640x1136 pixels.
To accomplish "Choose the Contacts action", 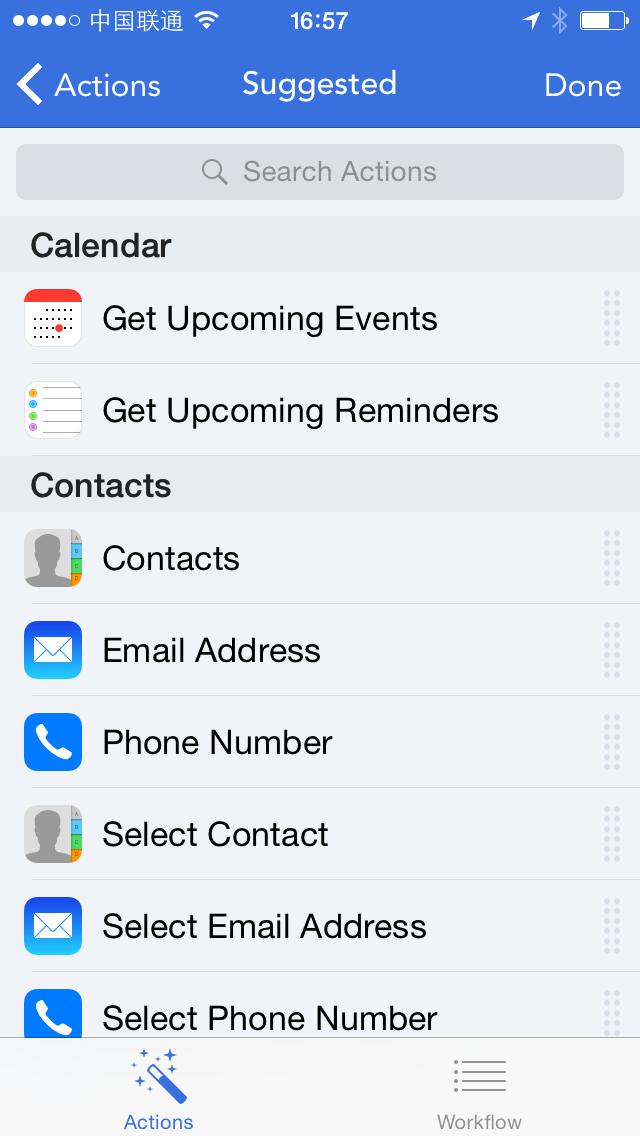I will [x=320, y=558].
